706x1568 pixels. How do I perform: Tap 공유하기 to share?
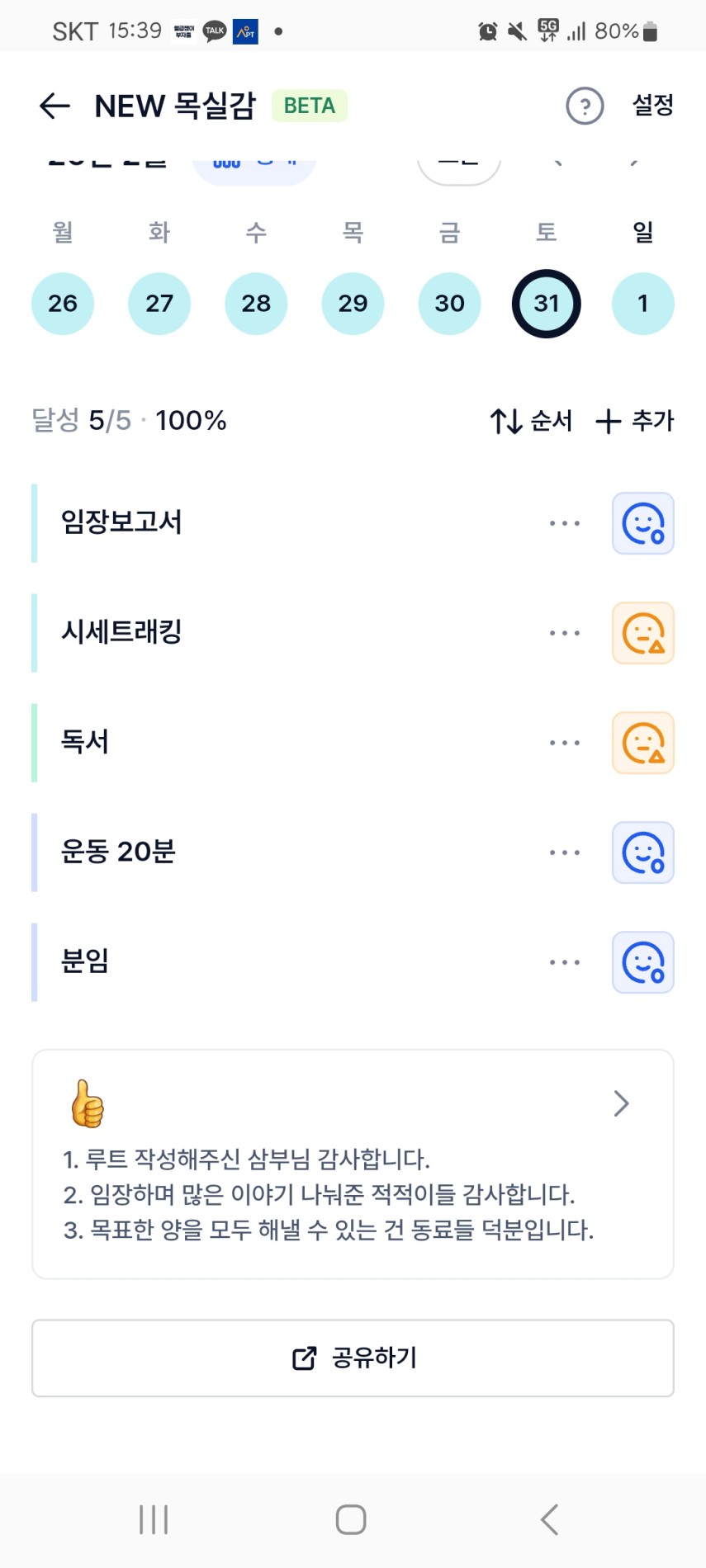point(353,1358)
